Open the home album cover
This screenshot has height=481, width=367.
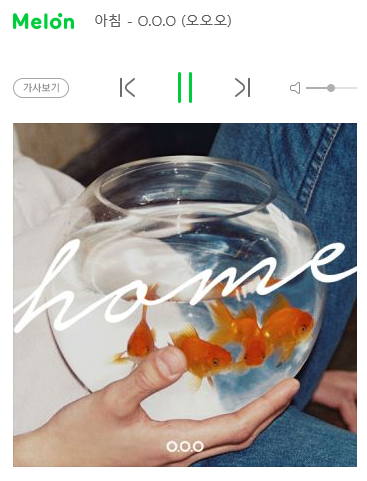185,295
